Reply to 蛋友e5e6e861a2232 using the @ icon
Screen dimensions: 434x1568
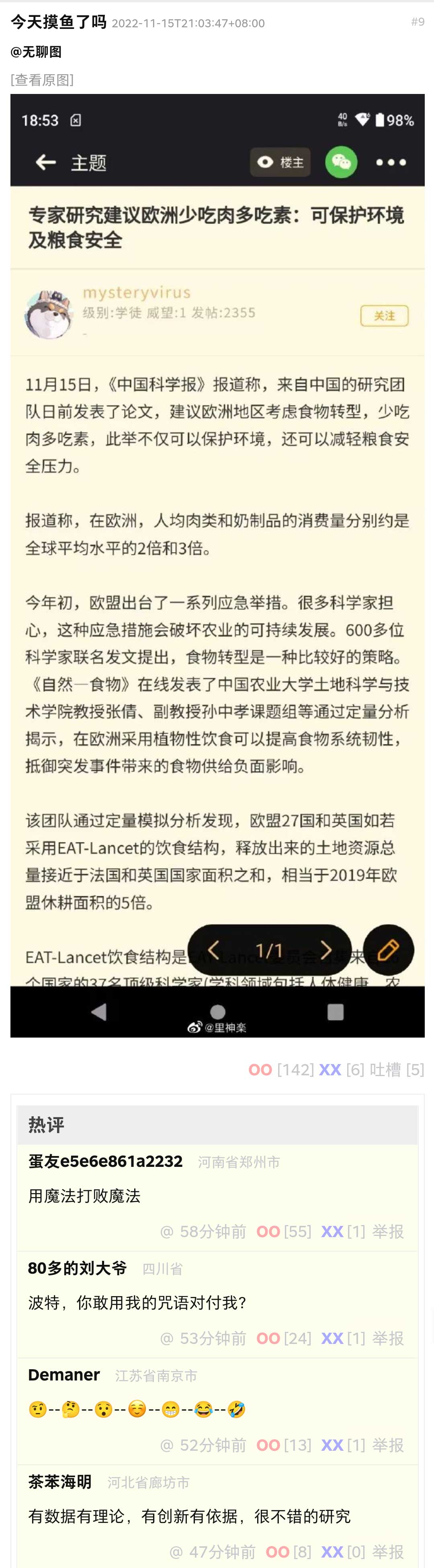click(x=166, y=1232)
